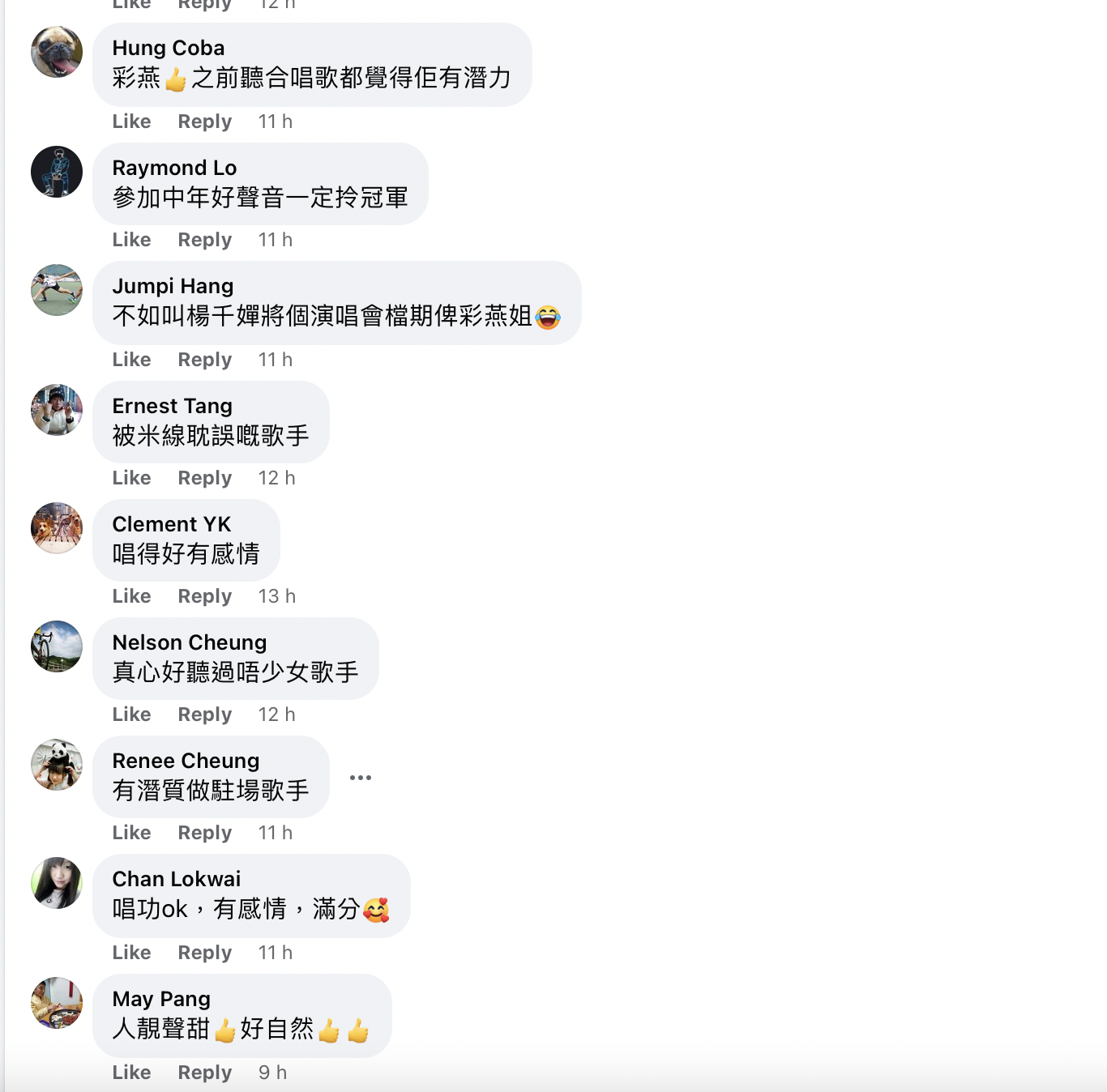Open May Pang's profile name

click(x=161, y=1000)
